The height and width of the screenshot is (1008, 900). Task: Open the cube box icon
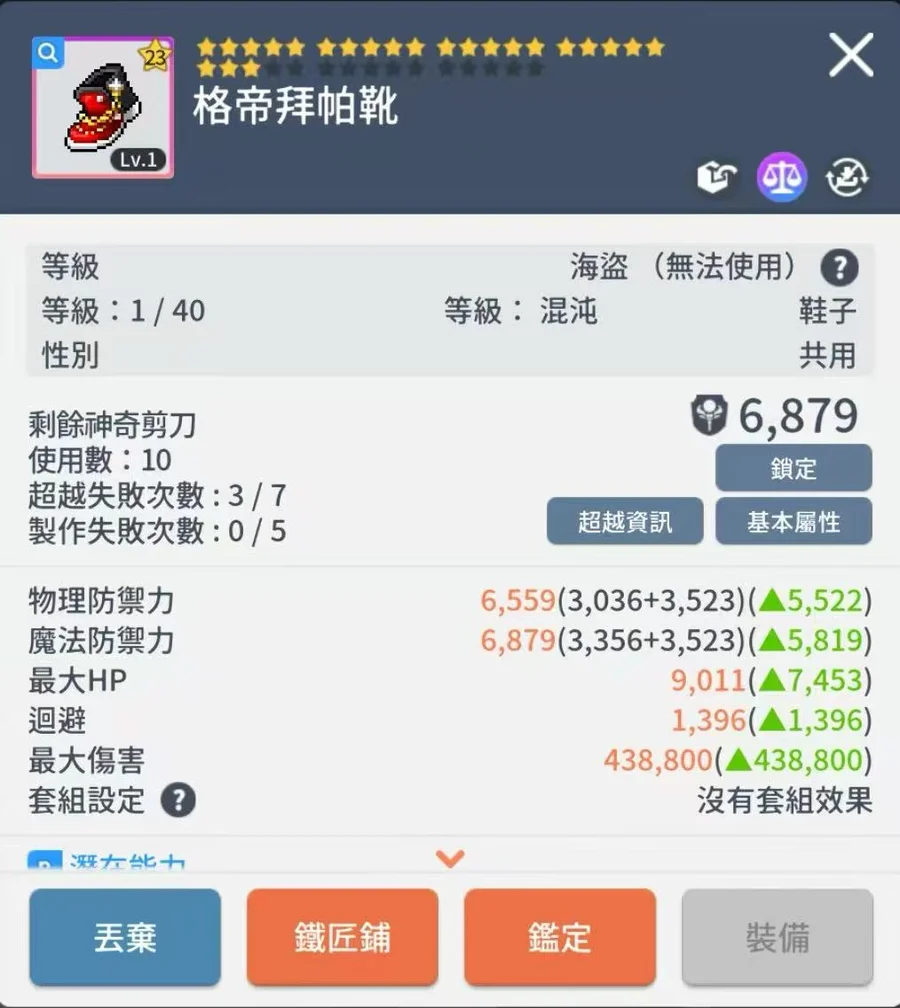tap(716, 178)
